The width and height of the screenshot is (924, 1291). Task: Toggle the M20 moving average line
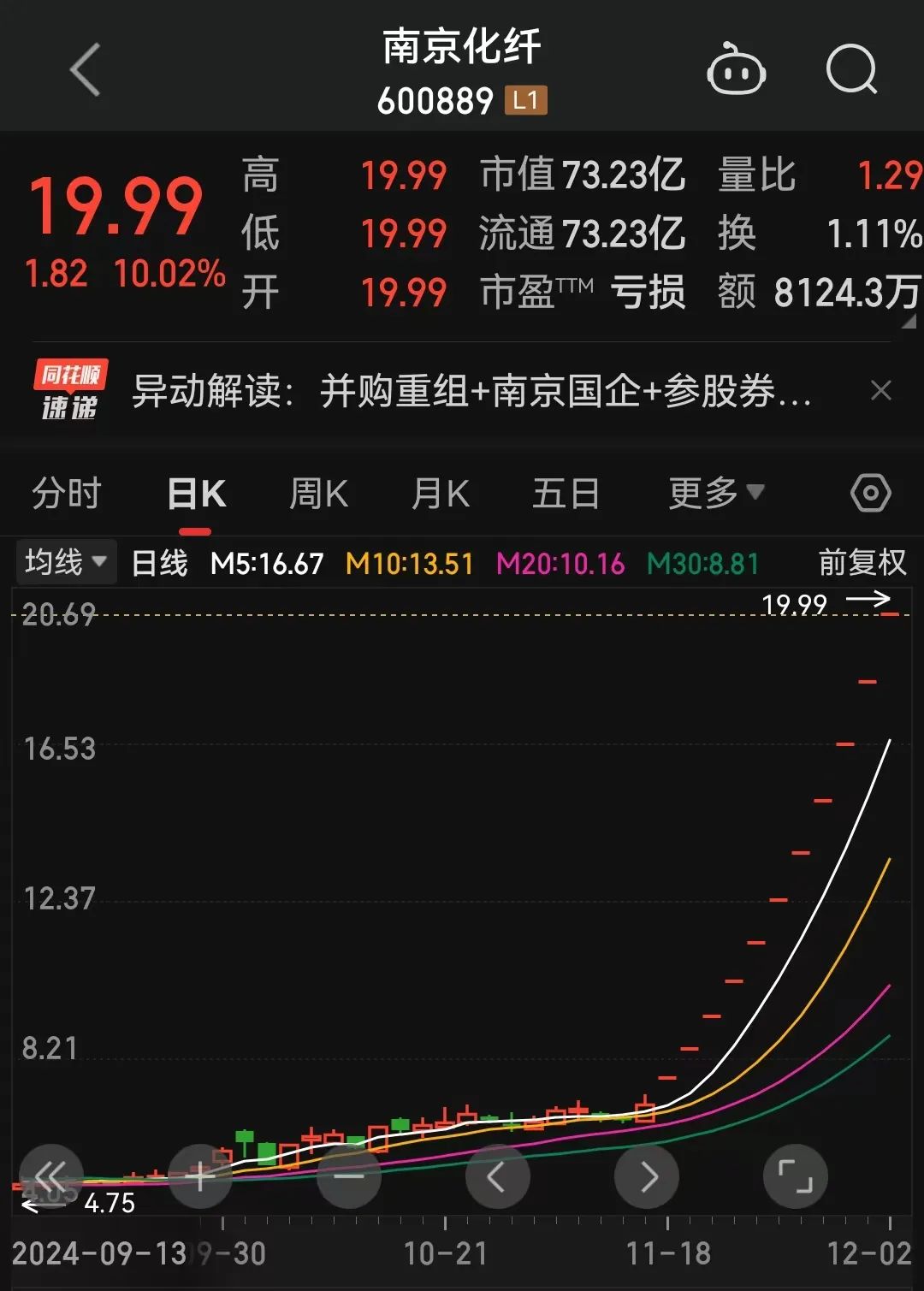click(x=560, y=564)
